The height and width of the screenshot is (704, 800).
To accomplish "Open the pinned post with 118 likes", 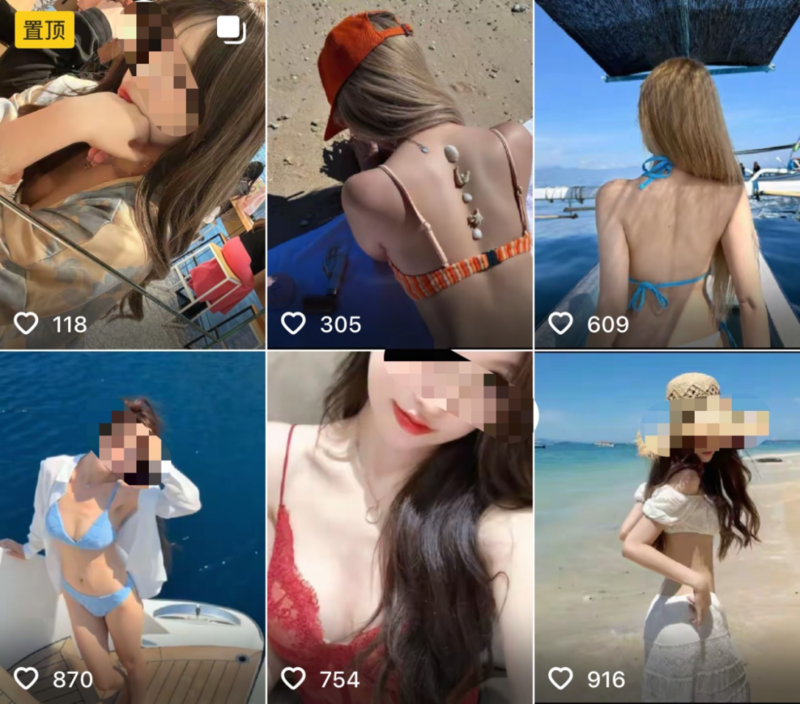I will point(132,175).
